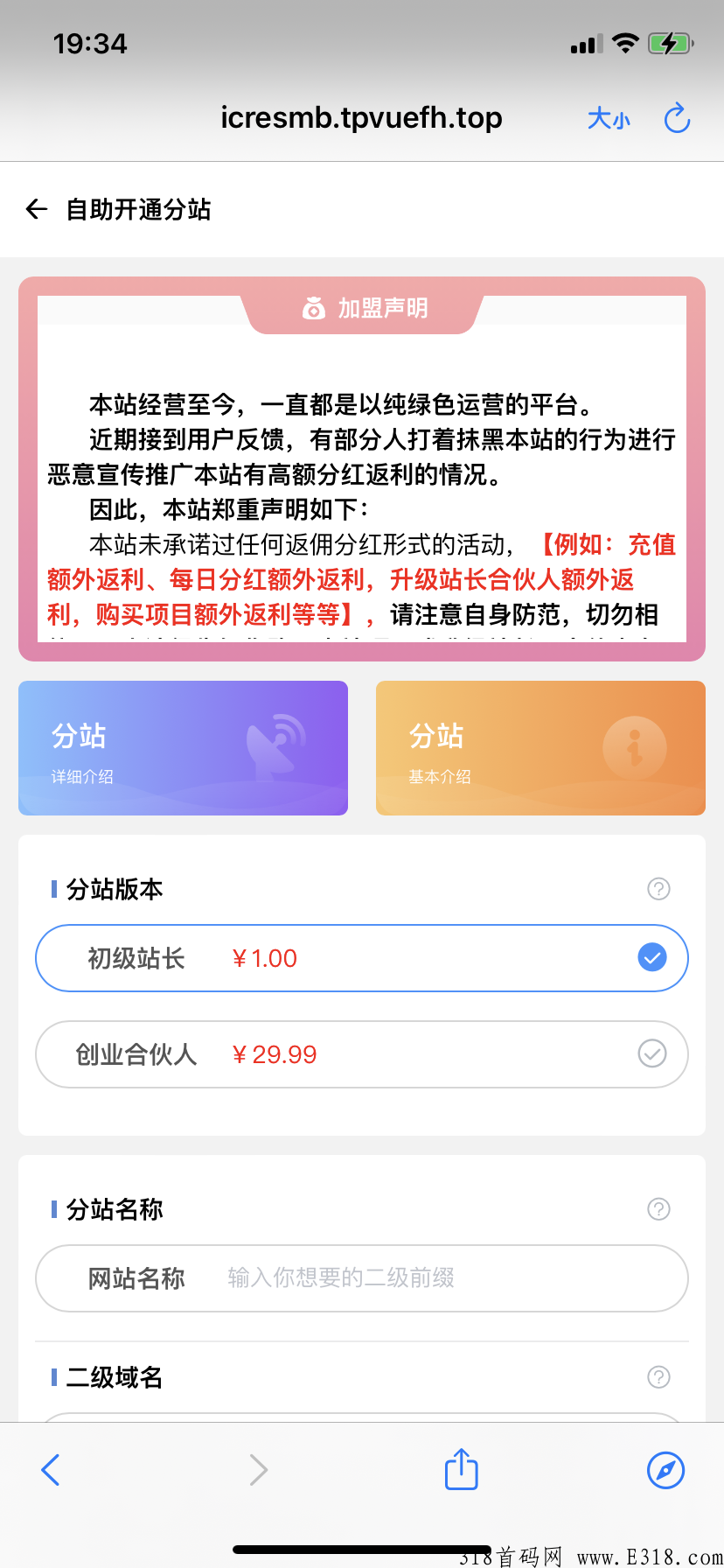Open help icon beside 分站名称
The height and width of the screenshot is (1568, 724).
coord(658,1209)
